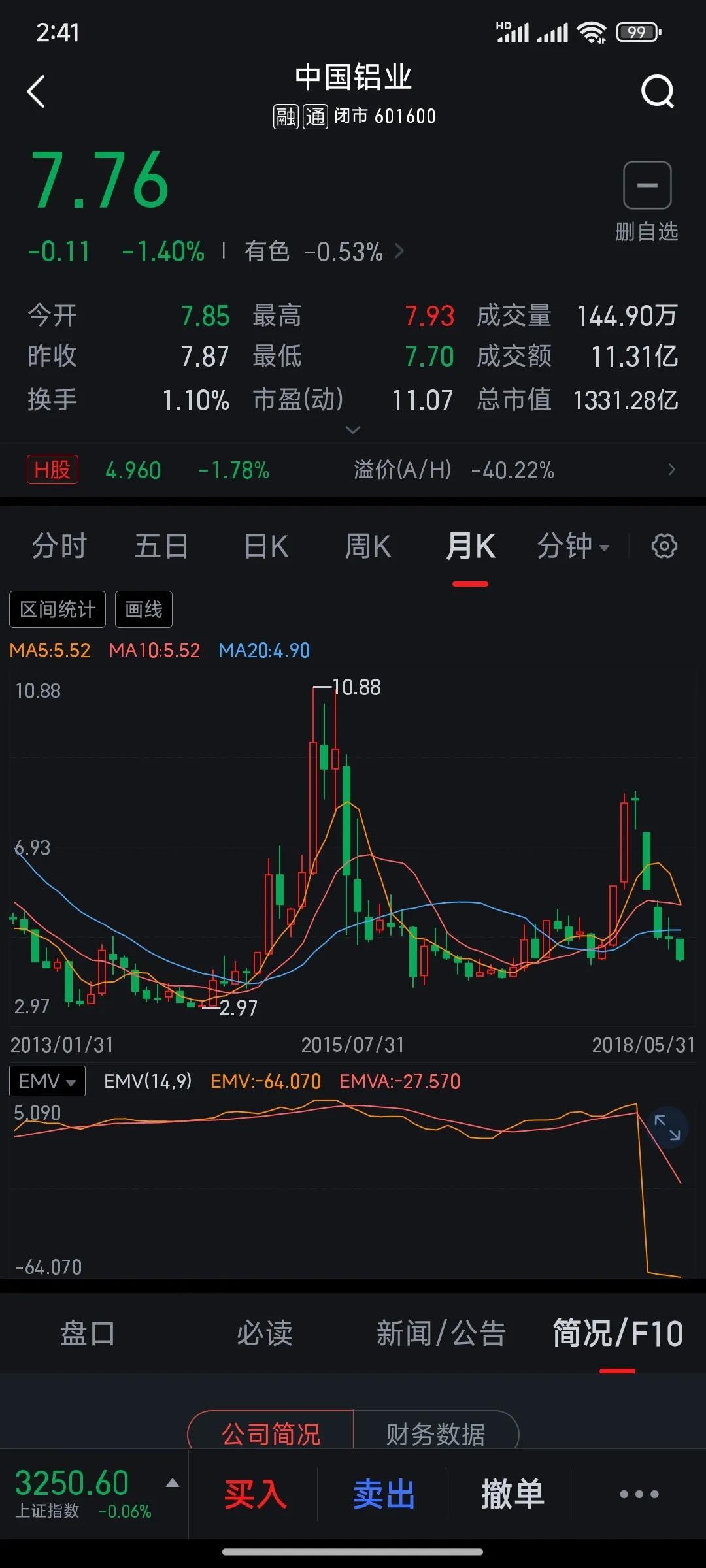706x1568 pixels.
Task: Remove stock from watchlist (删自选)
Action: tap(647, 201)
